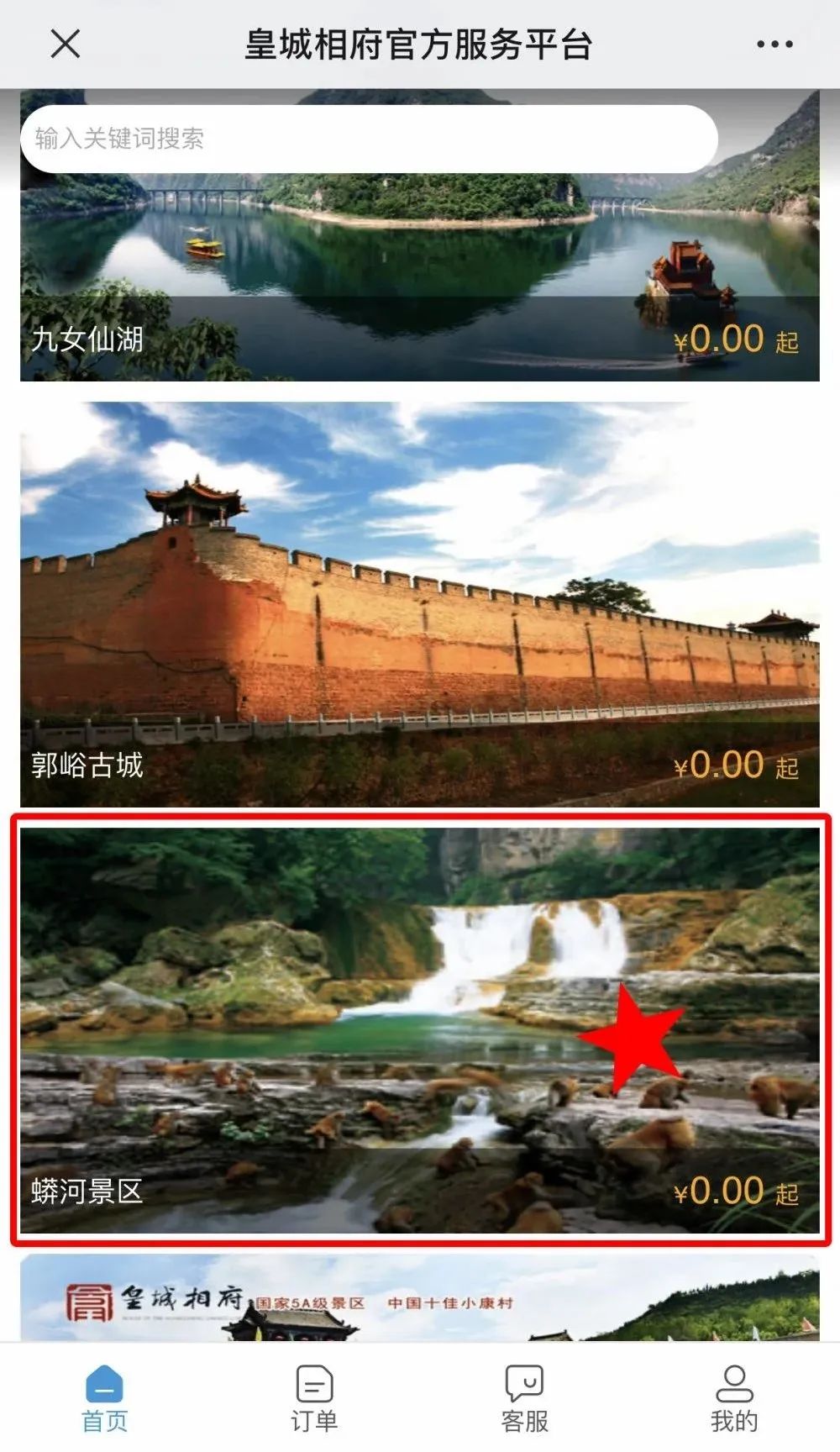This screenshot has width=840, height=1452.
Task: Tap the keyword search box
Action: (x=369, y=139)
